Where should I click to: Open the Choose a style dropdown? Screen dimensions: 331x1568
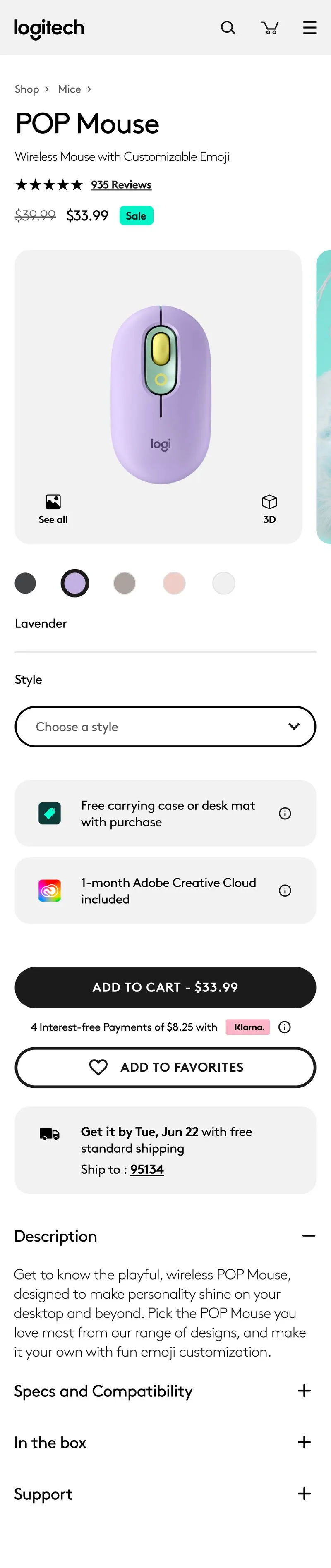[x=165, y=726]
